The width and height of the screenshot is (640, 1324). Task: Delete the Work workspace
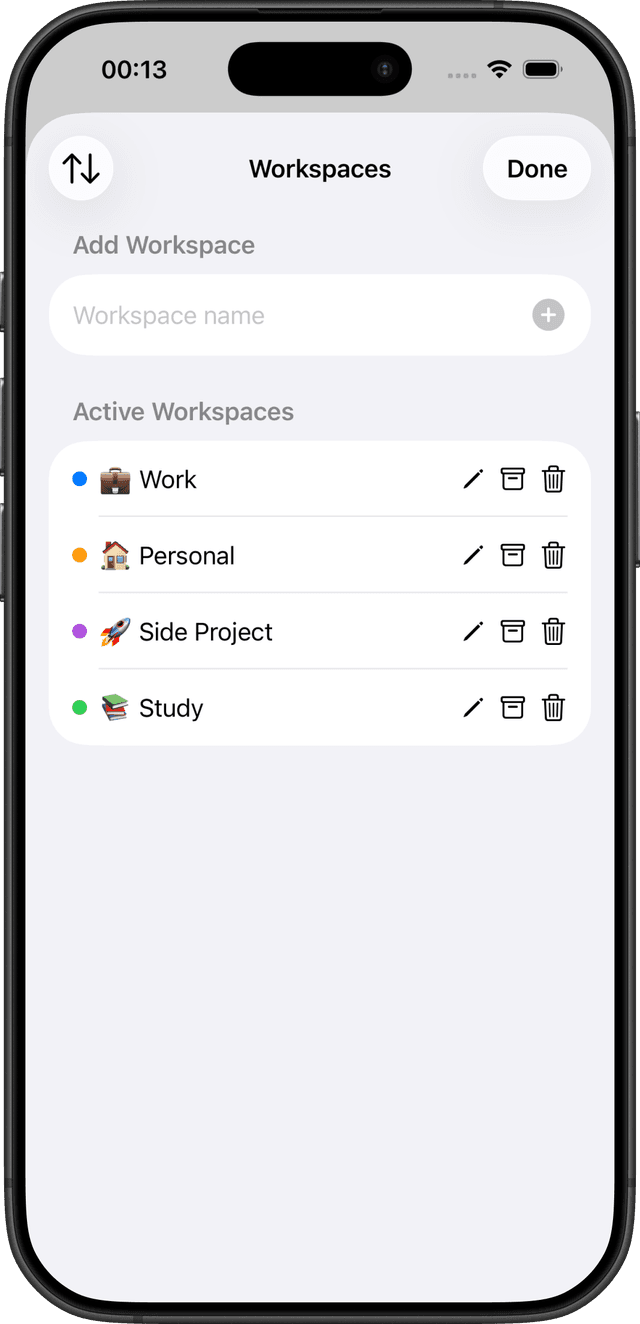[554, 480]
